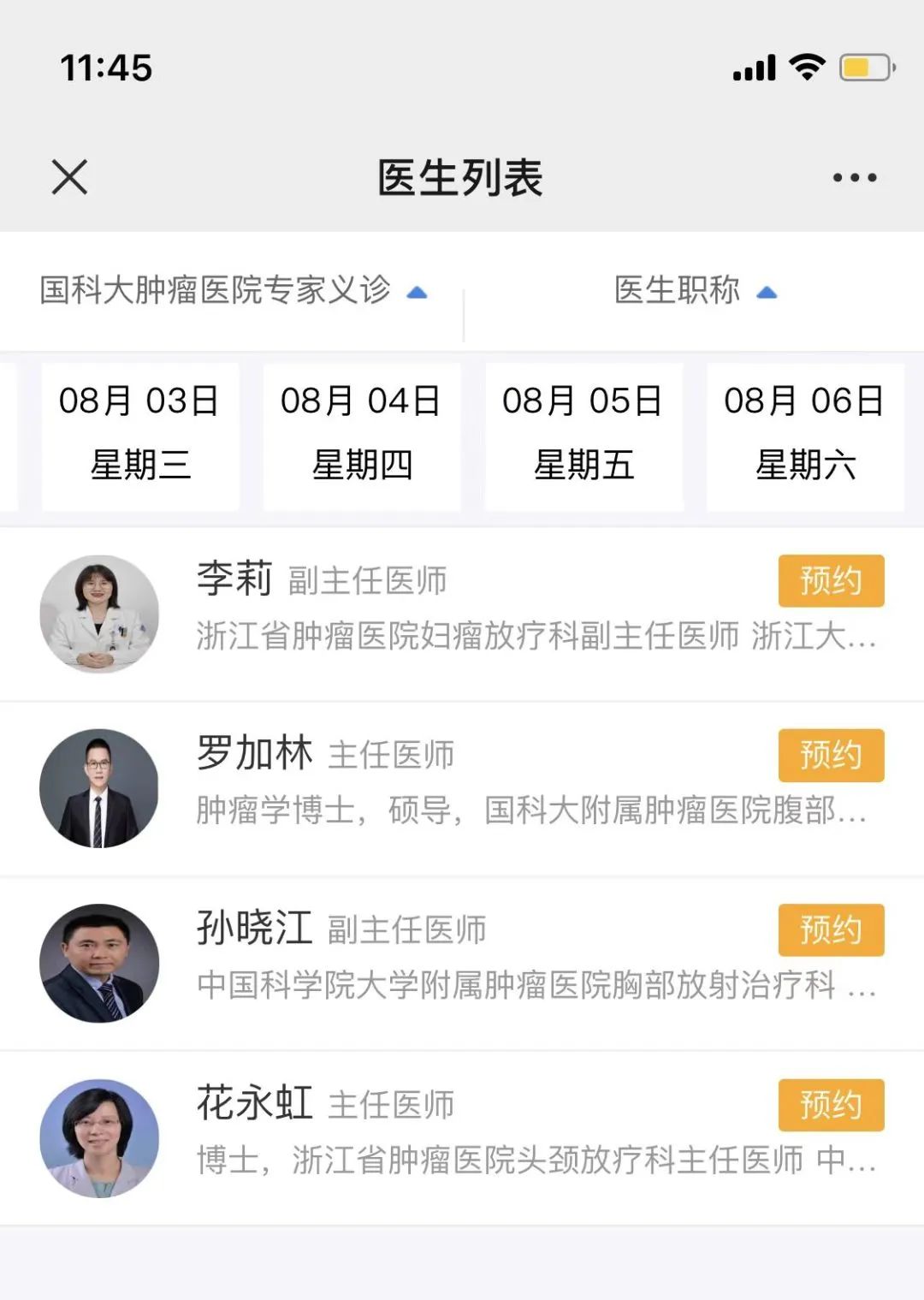Expand the 国科大肿瘤医院专家义诊 dropdown
Image resolution: width=924 pixels, height=1300 pixels.
pyautogui.click(x=233, y=291)
